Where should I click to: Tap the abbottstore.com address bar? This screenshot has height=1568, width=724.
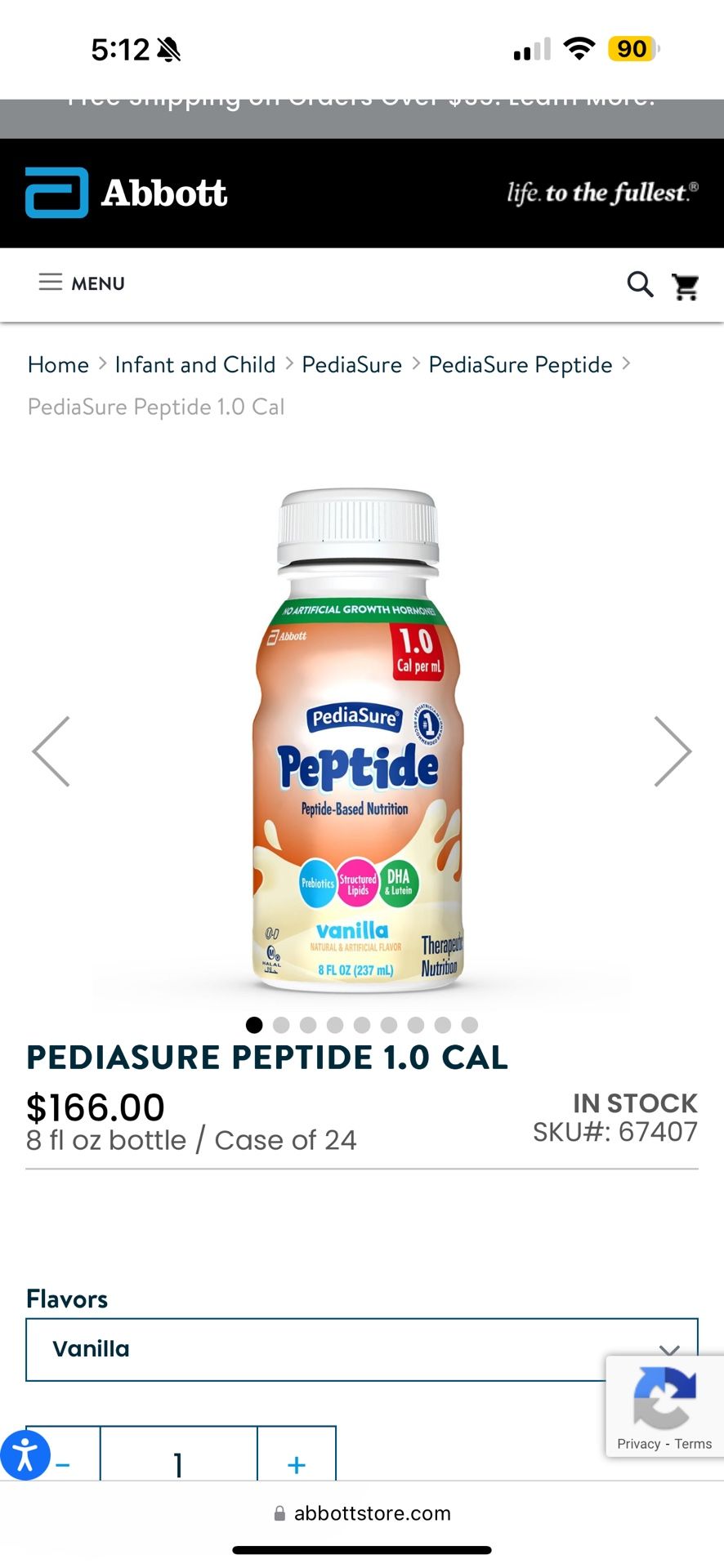click(x=362, y=1513)
